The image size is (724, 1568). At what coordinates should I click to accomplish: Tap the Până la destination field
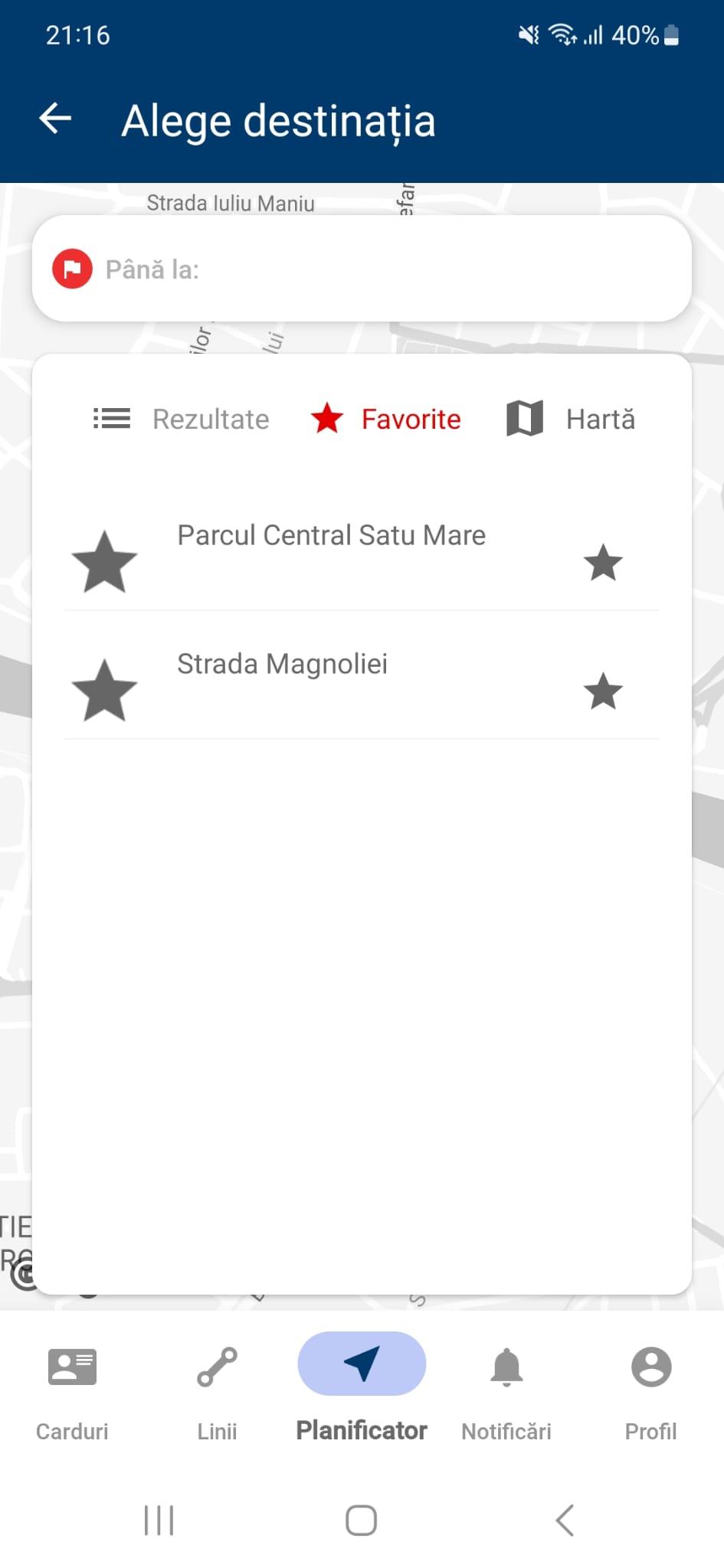362,269
